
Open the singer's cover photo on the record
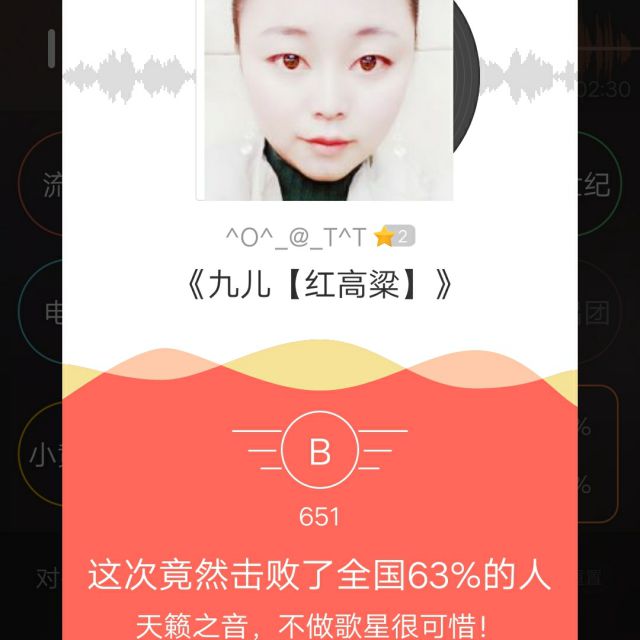click(327, 95)
